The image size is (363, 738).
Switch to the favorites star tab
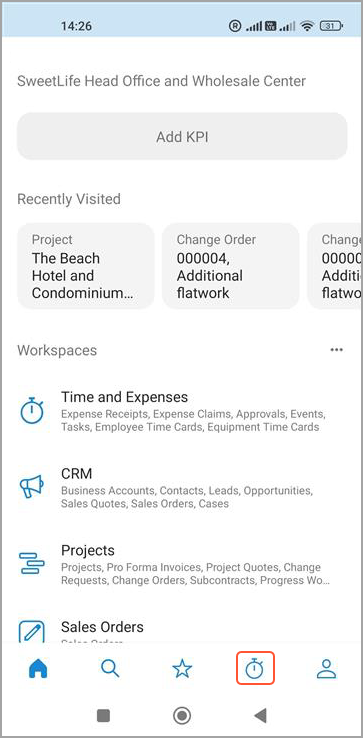[182, 668]
